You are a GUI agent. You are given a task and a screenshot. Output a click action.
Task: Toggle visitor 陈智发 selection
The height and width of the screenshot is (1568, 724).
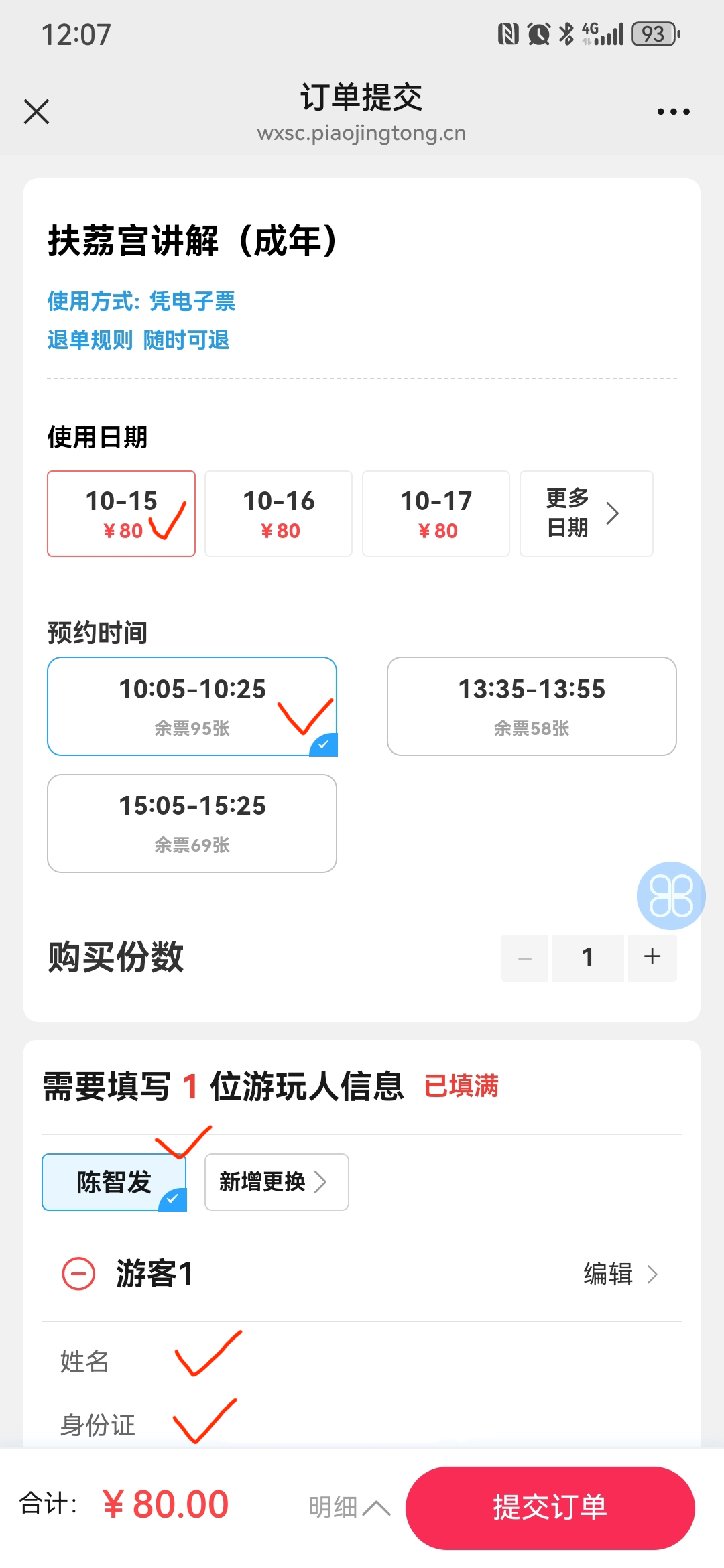114,1182
